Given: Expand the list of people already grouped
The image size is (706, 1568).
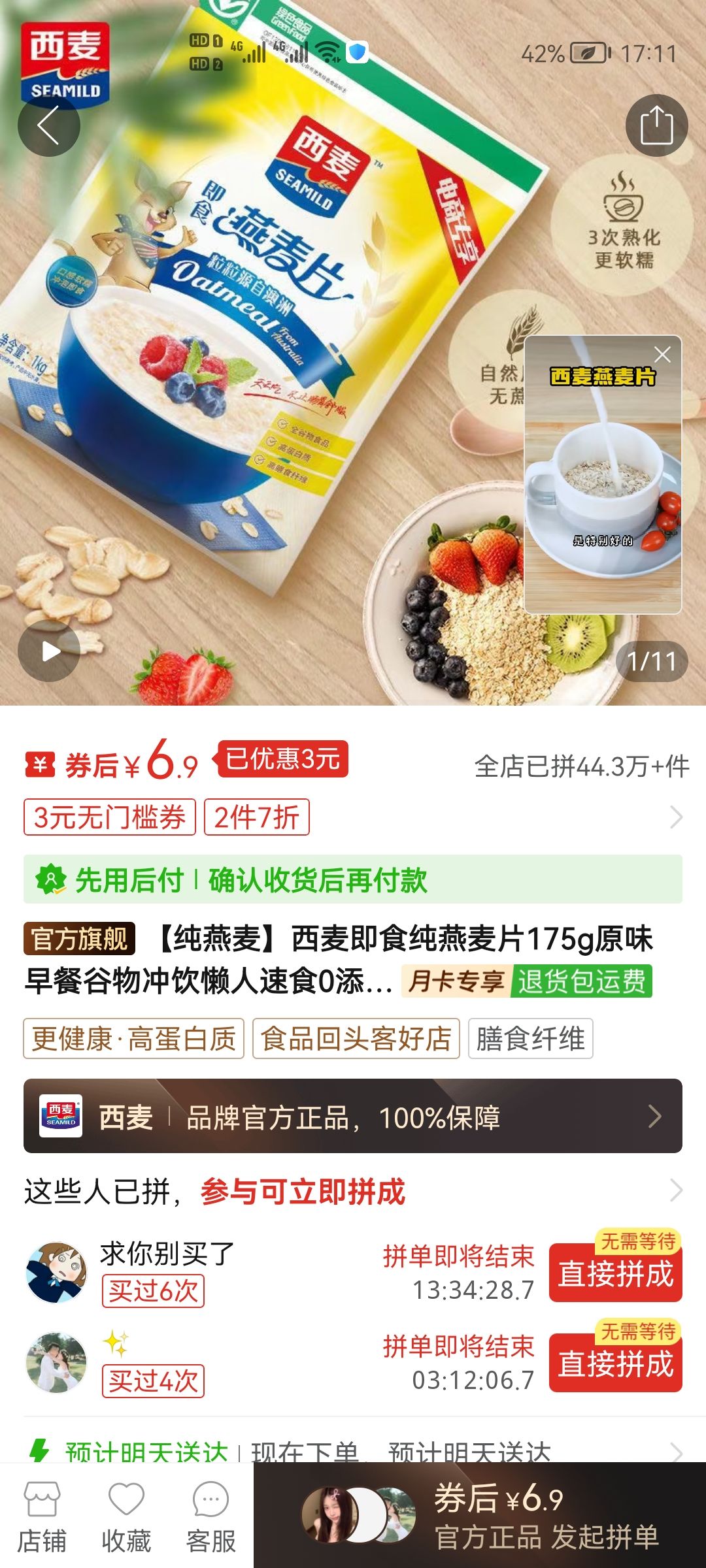Looking at the screenshot, I should coord(676,1190).
